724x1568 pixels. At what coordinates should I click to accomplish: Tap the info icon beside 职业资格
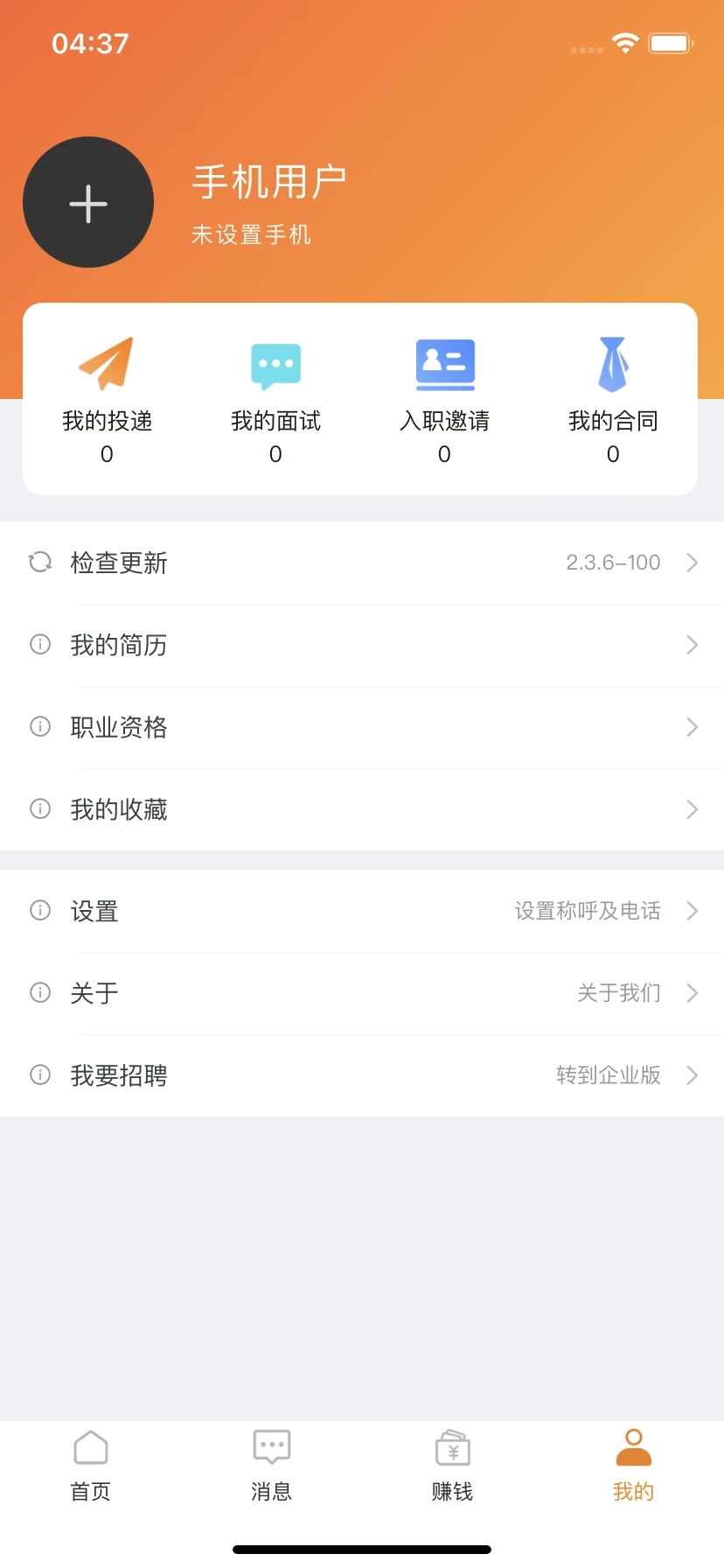point(40,727)
